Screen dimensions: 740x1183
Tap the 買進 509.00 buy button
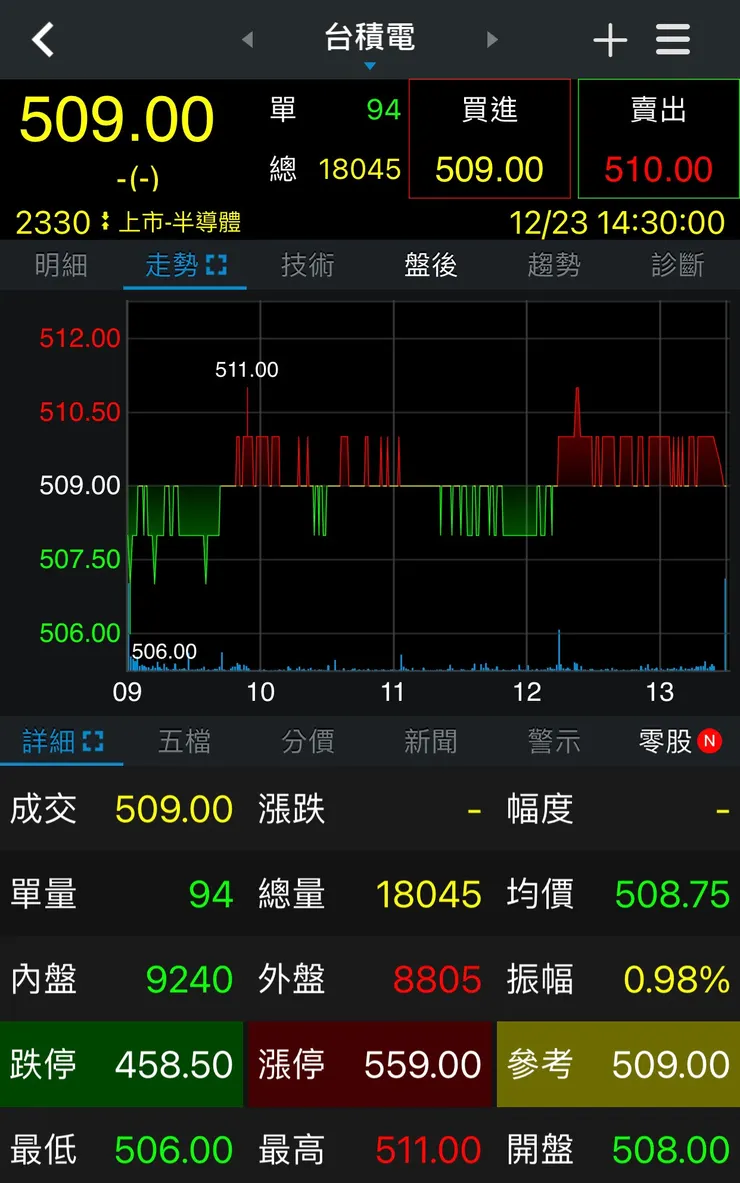pyautogui.click(x=489, y=139)
